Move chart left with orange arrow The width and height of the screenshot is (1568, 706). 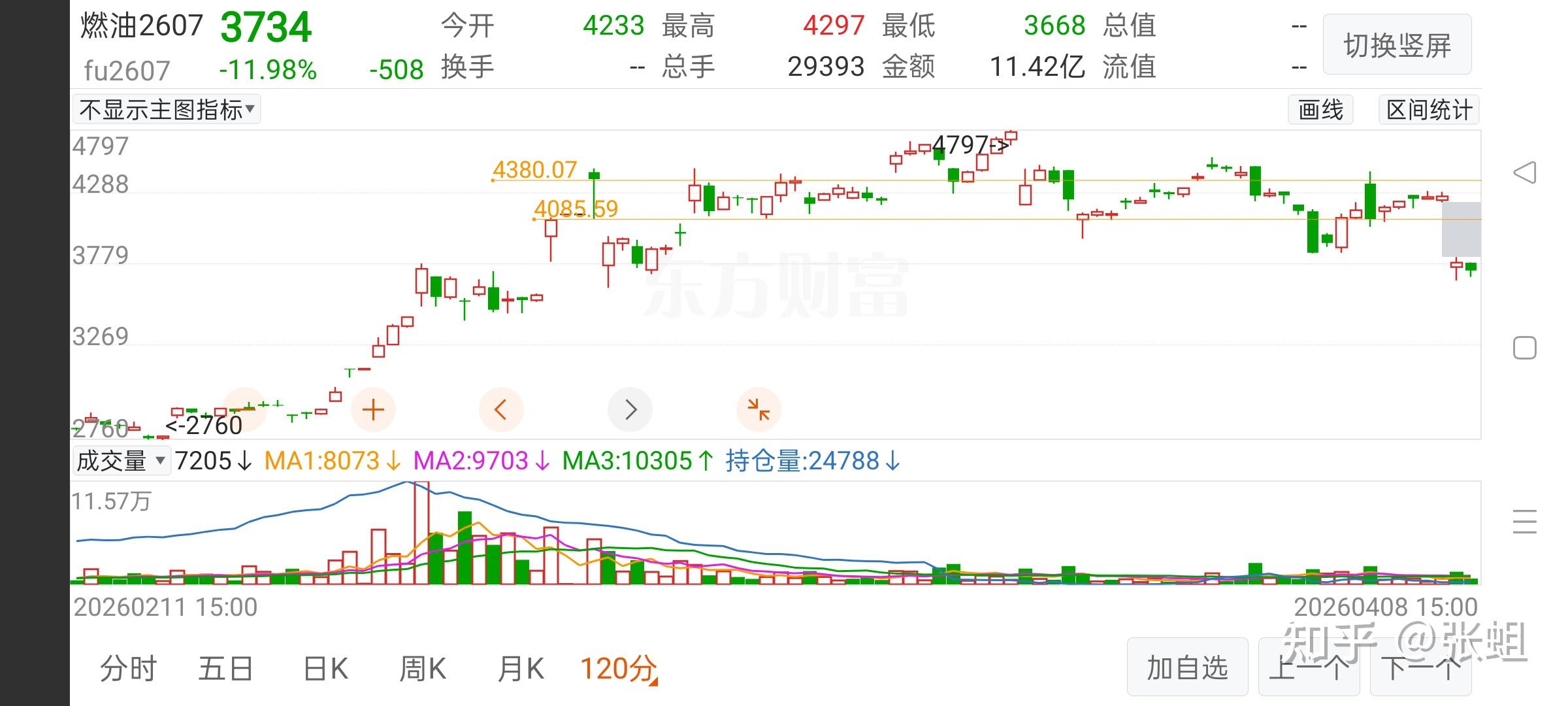tap(501, 410)
